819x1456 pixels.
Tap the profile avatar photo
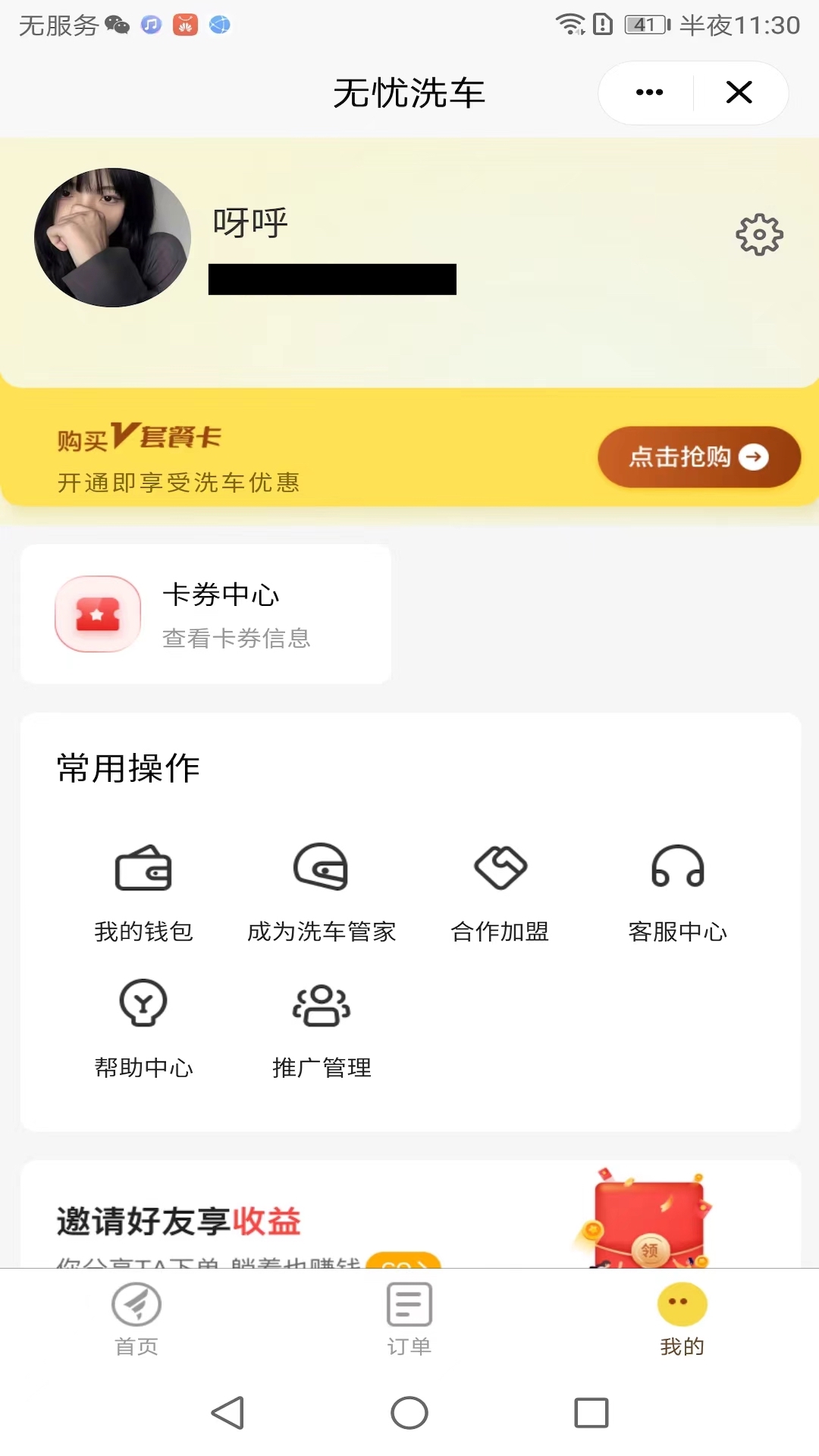click(112, 237)
